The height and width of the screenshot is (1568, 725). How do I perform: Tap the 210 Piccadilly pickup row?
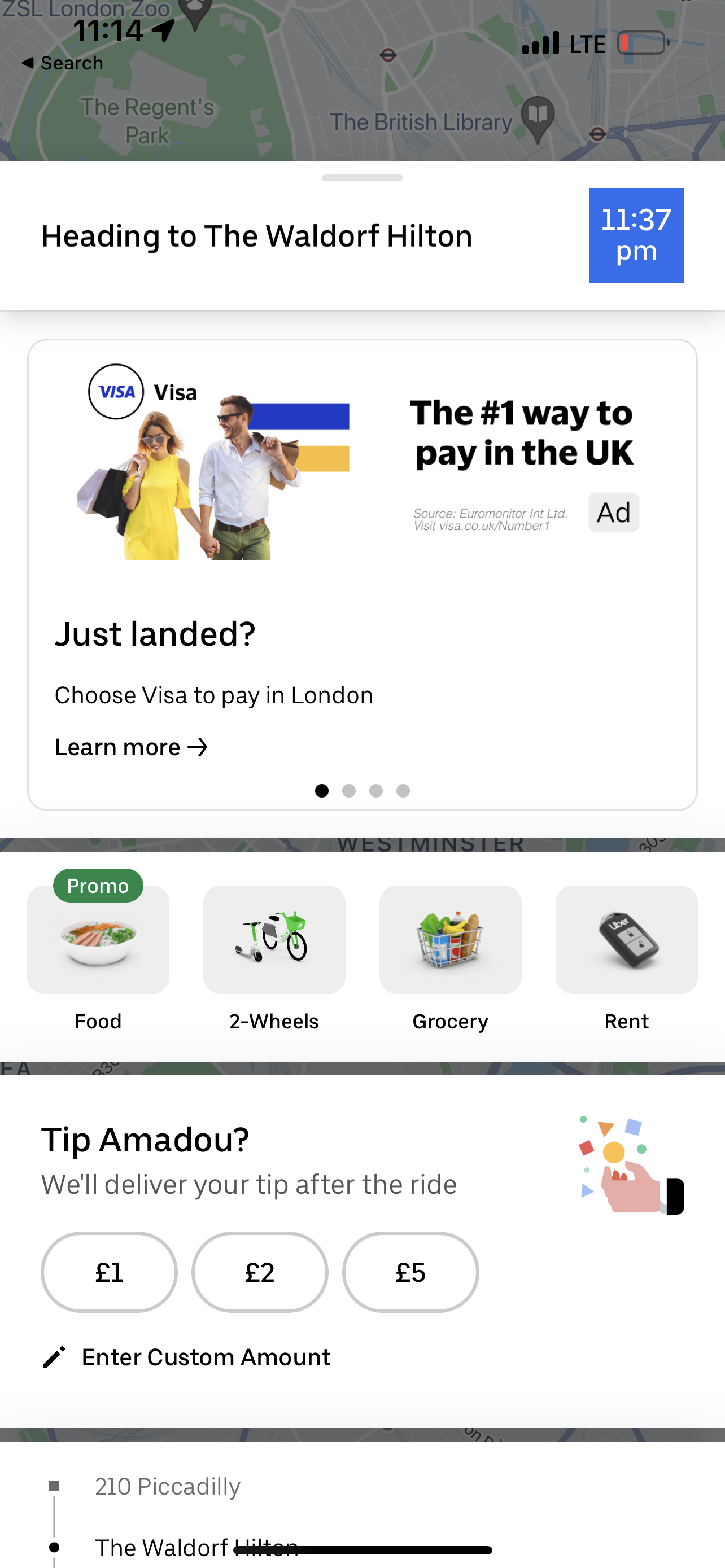click(x=167, y=1486)
